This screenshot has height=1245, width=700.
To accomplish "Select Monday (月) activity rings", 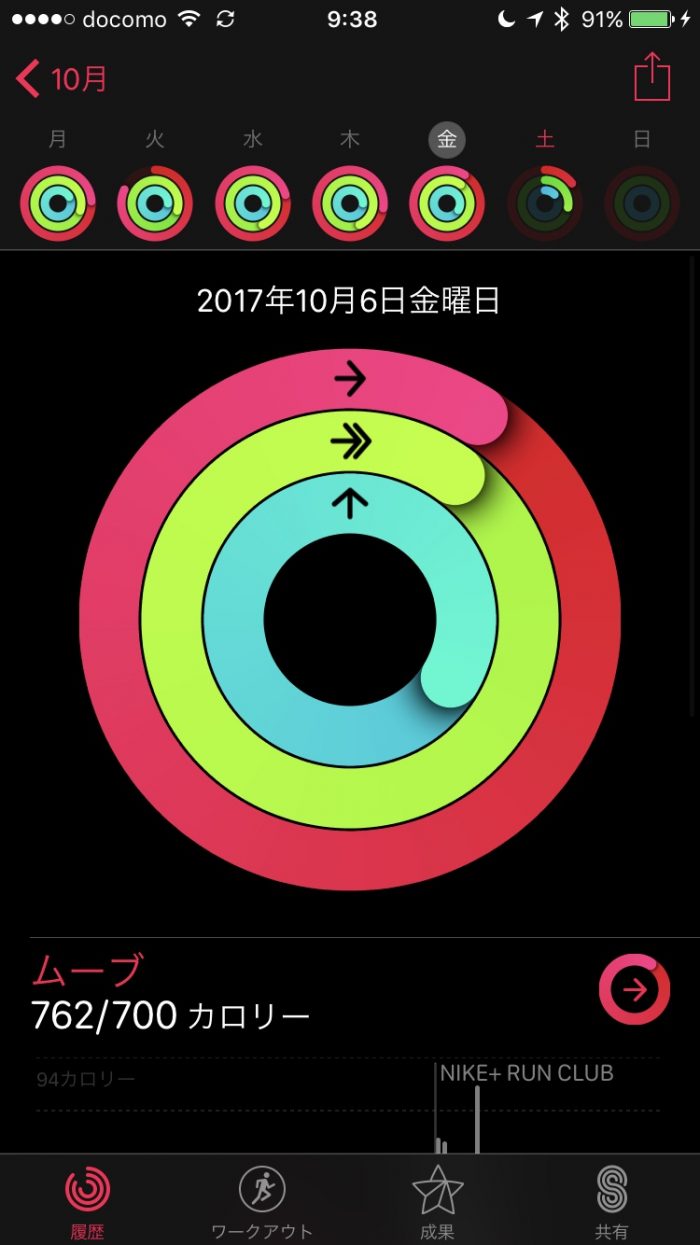I will point(58,204).
